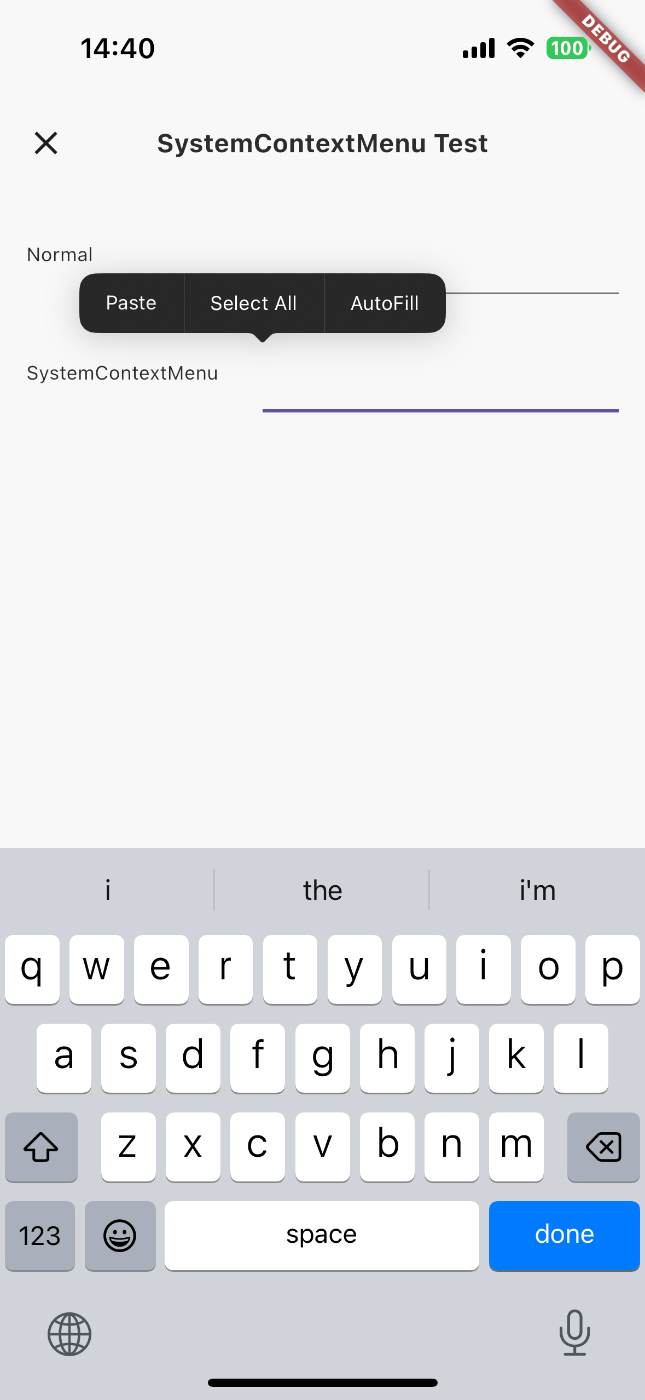Switch keyboard language with the globe

point(70,1333)
